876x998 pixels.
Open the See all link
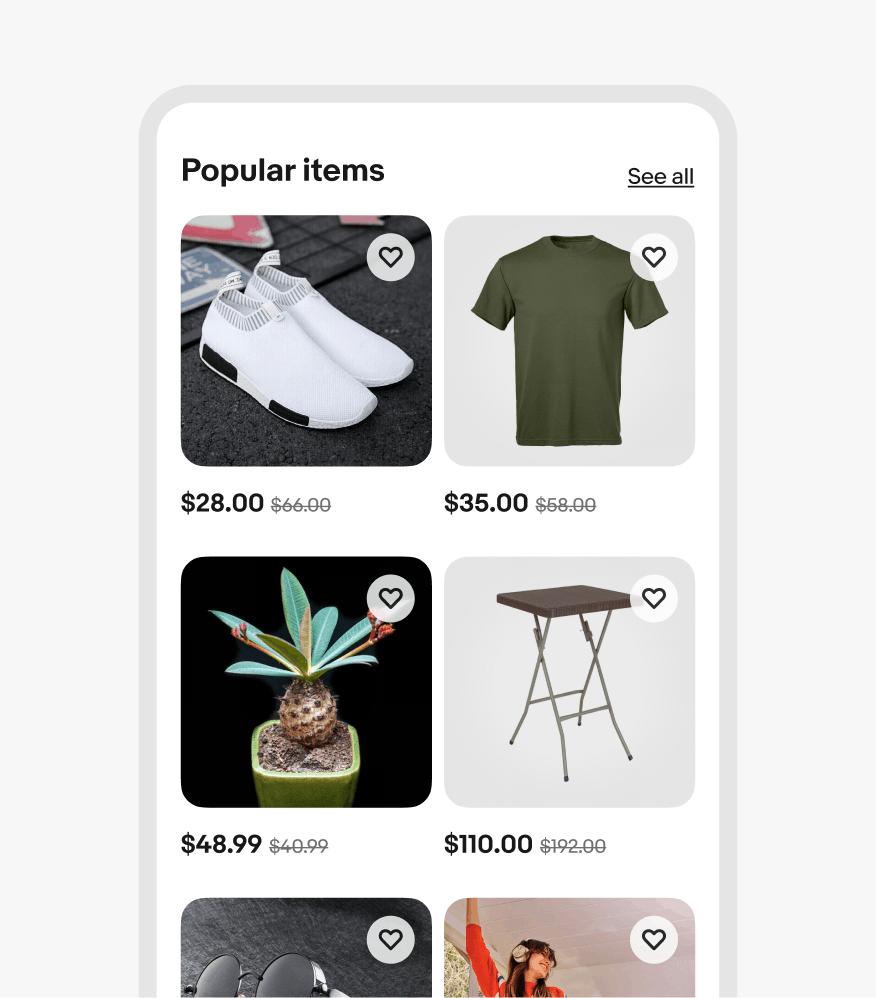pos(660,176)
